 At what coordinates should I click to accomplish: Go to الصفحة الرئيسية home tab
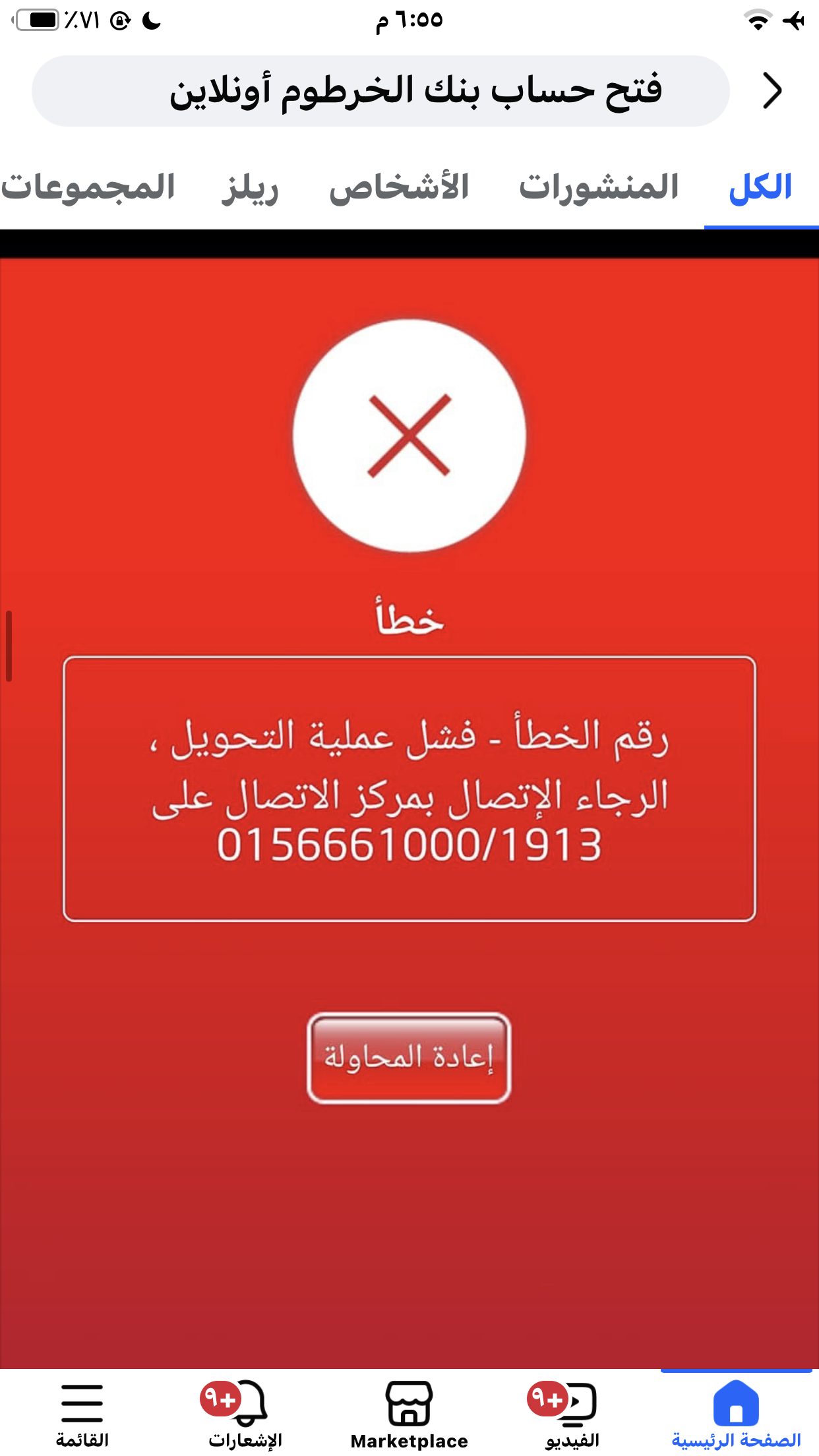(x=736, y=1414)
